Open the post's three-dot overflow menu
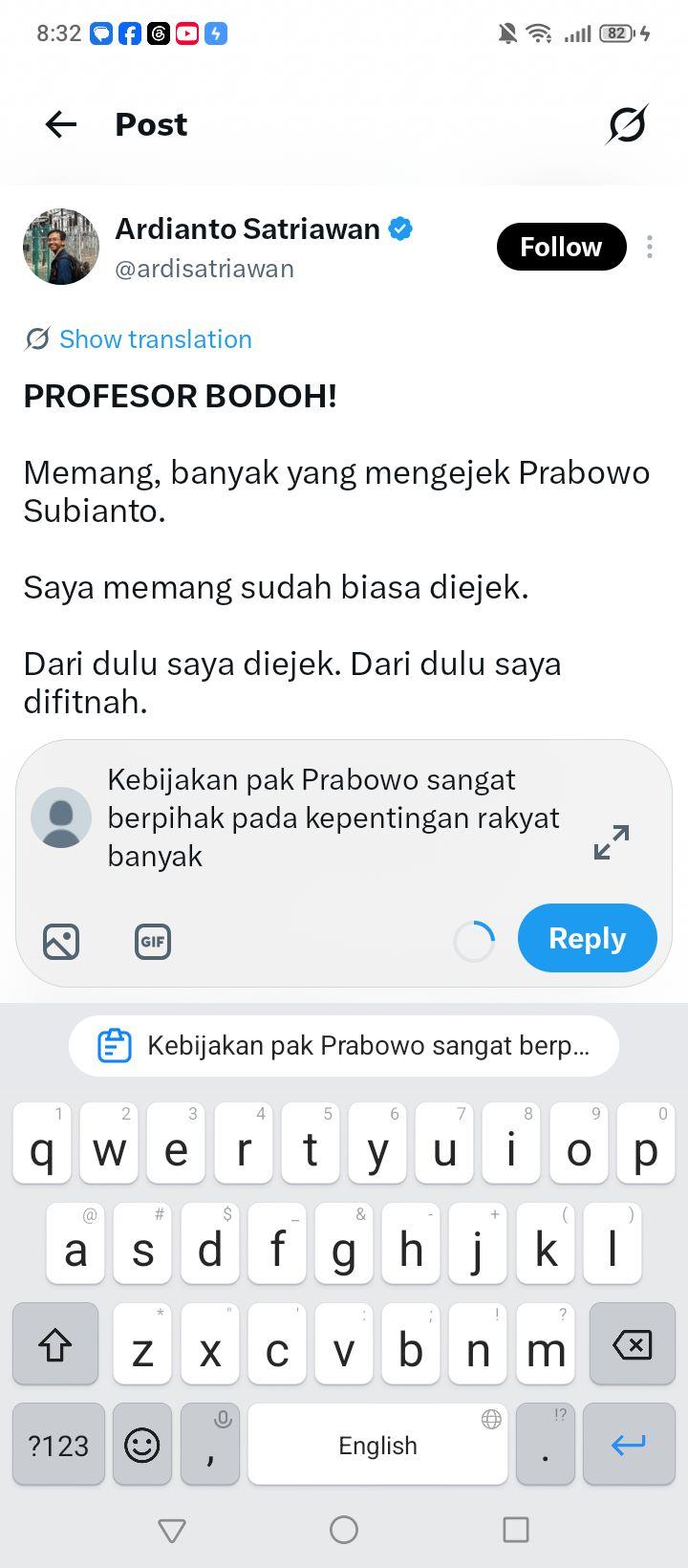The width and height of the screenshot is (688, 1568). [650, 247]
